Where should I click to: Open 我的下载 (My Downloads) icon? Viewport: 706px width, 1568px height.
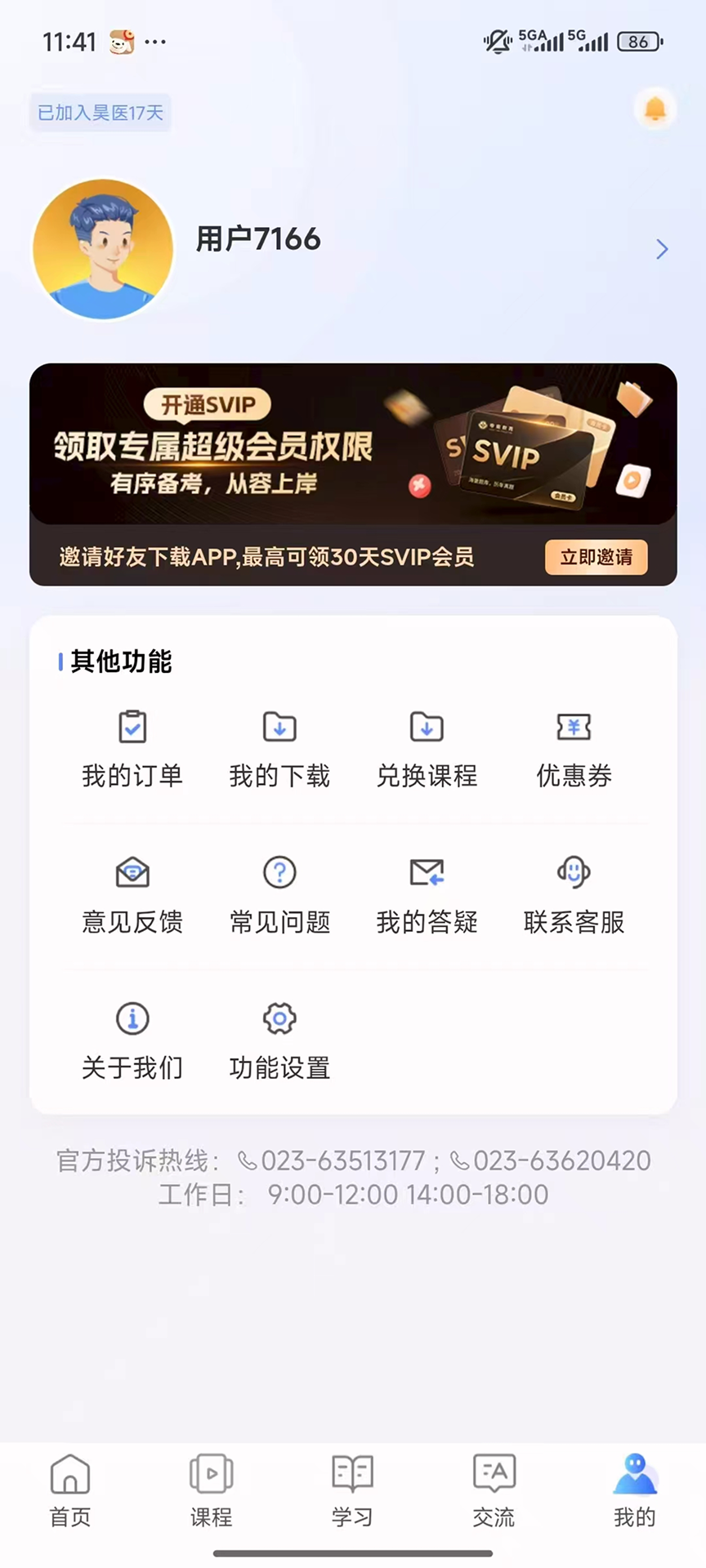pyautogui.click(x=279, y=747)
